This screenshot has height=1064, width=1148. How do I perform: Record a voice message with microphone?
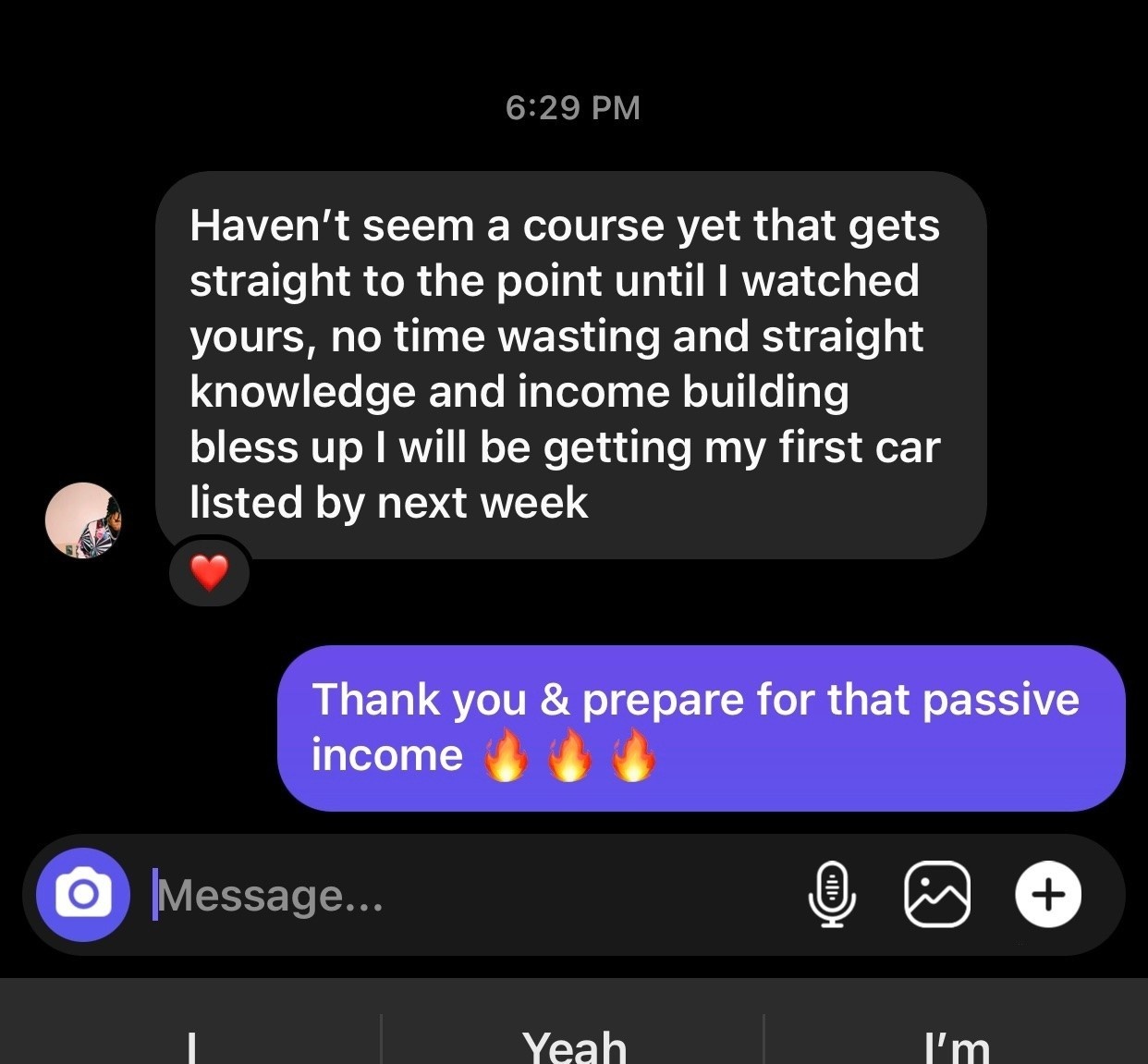coord(832,894)
